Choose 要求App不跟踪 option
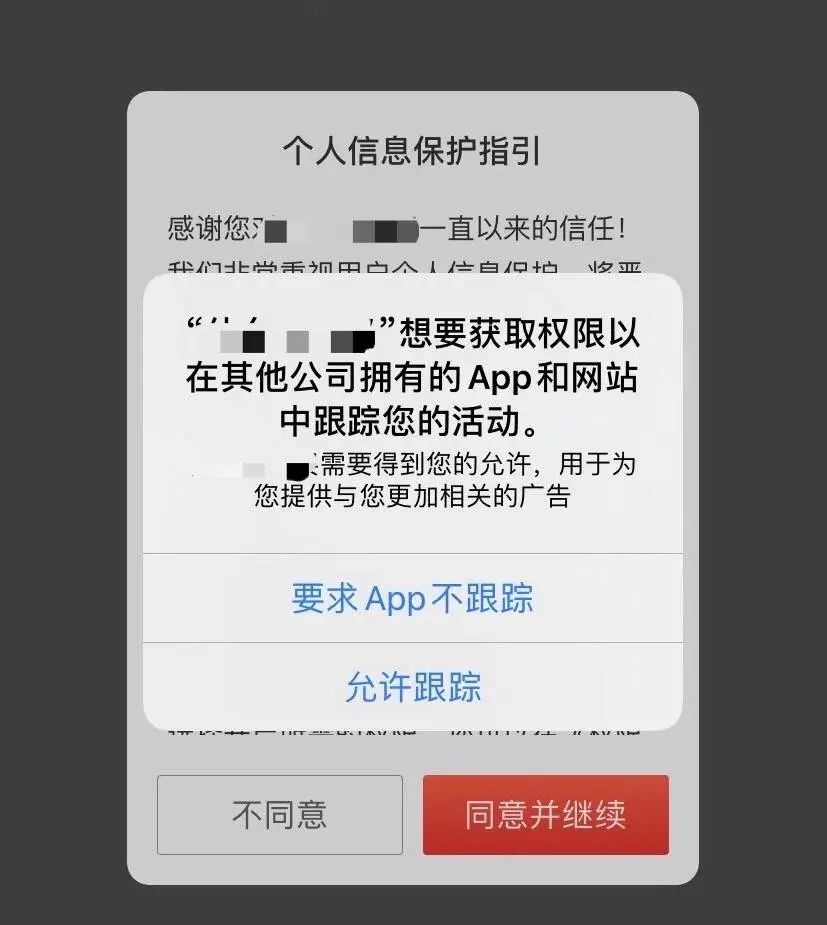Viewport: 827px width, 925px height. click(x=413, y=598)
